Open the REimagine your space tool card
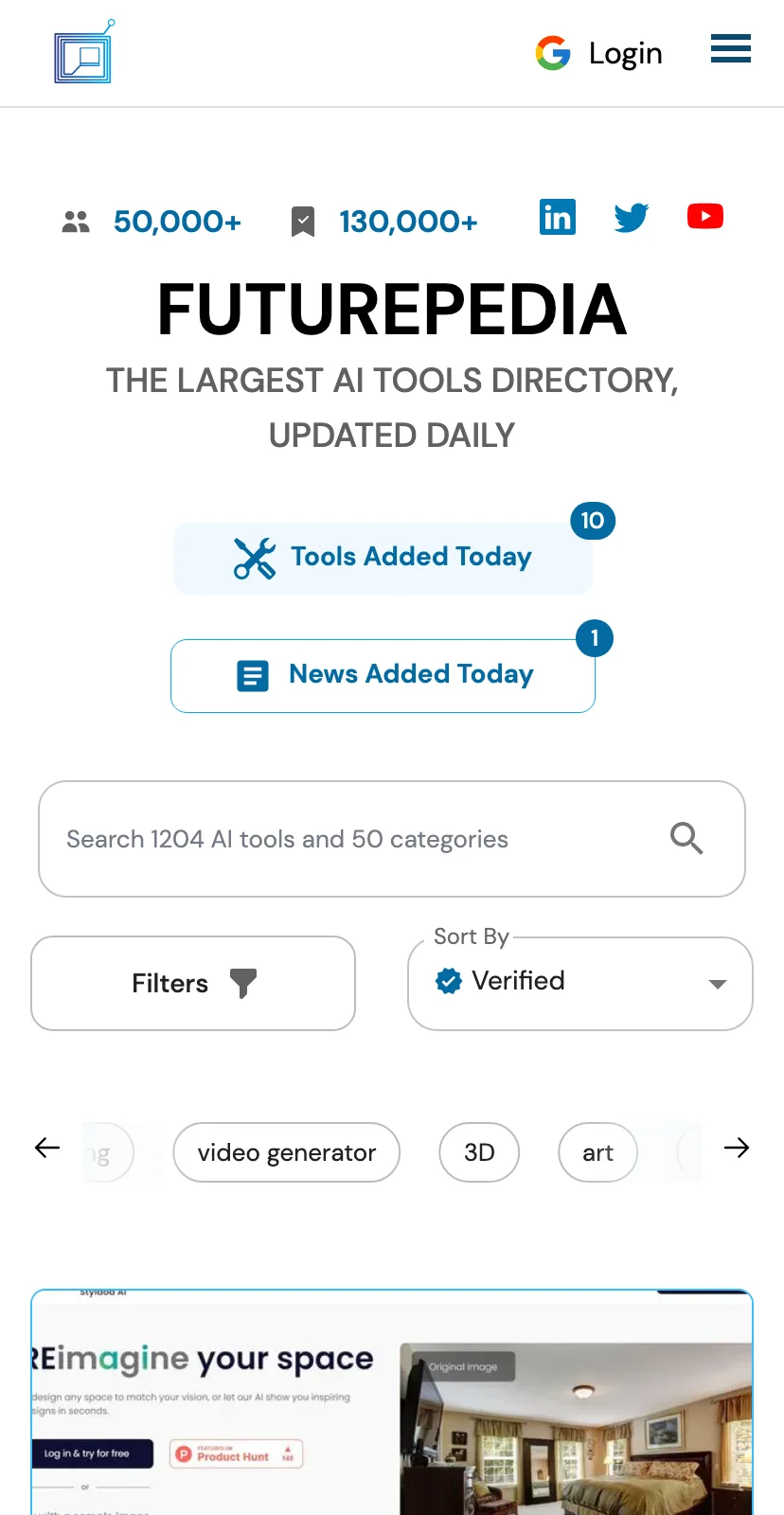 point(392,1402)
